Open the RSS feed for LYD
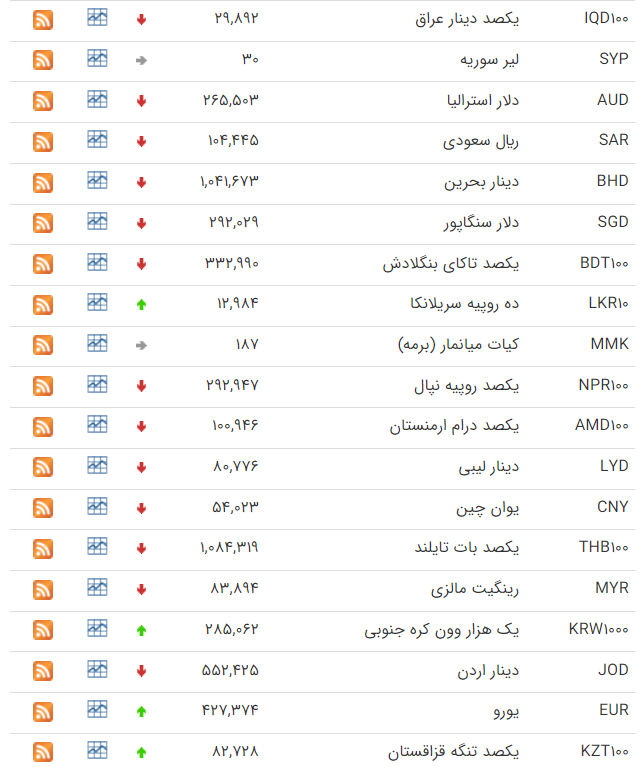The image size is (642, 767). click(43, 467)
